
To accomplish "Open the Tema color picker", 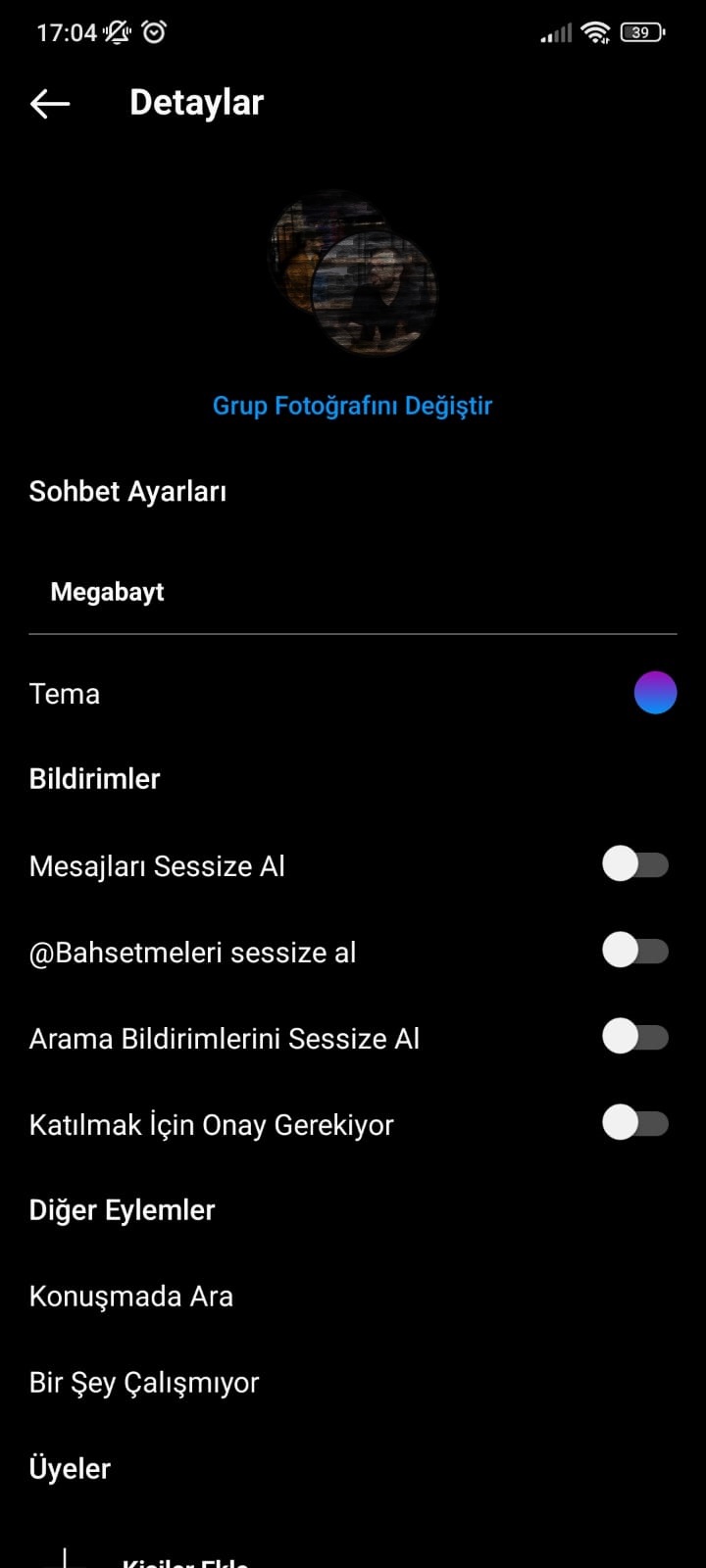I will pyautogui.click(x=656, y=693).
